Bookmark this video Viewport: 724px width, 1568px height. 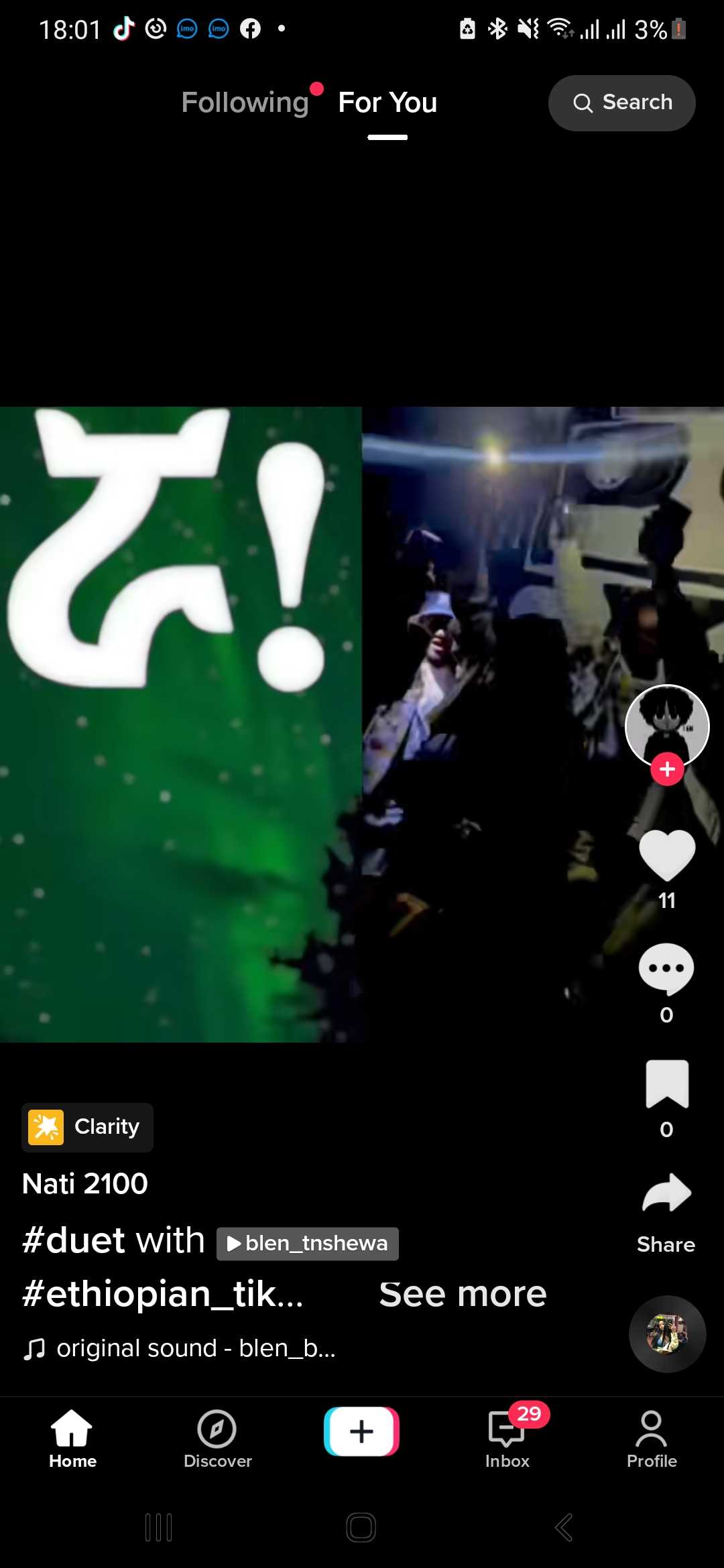(x=666, y=1084)
